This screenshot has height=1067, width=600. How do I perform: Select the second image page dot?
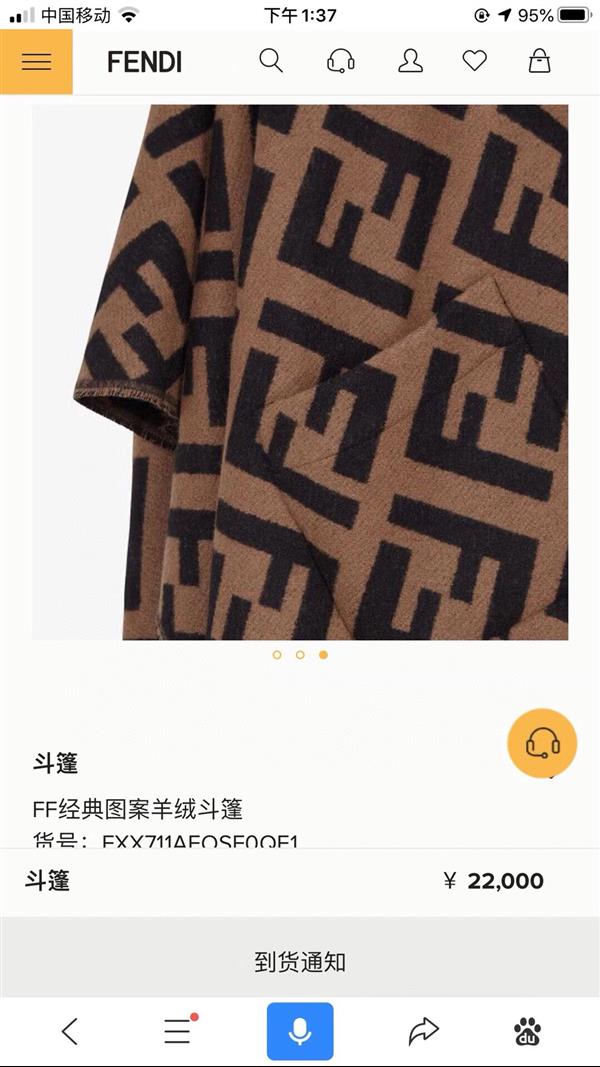(300, 655)
